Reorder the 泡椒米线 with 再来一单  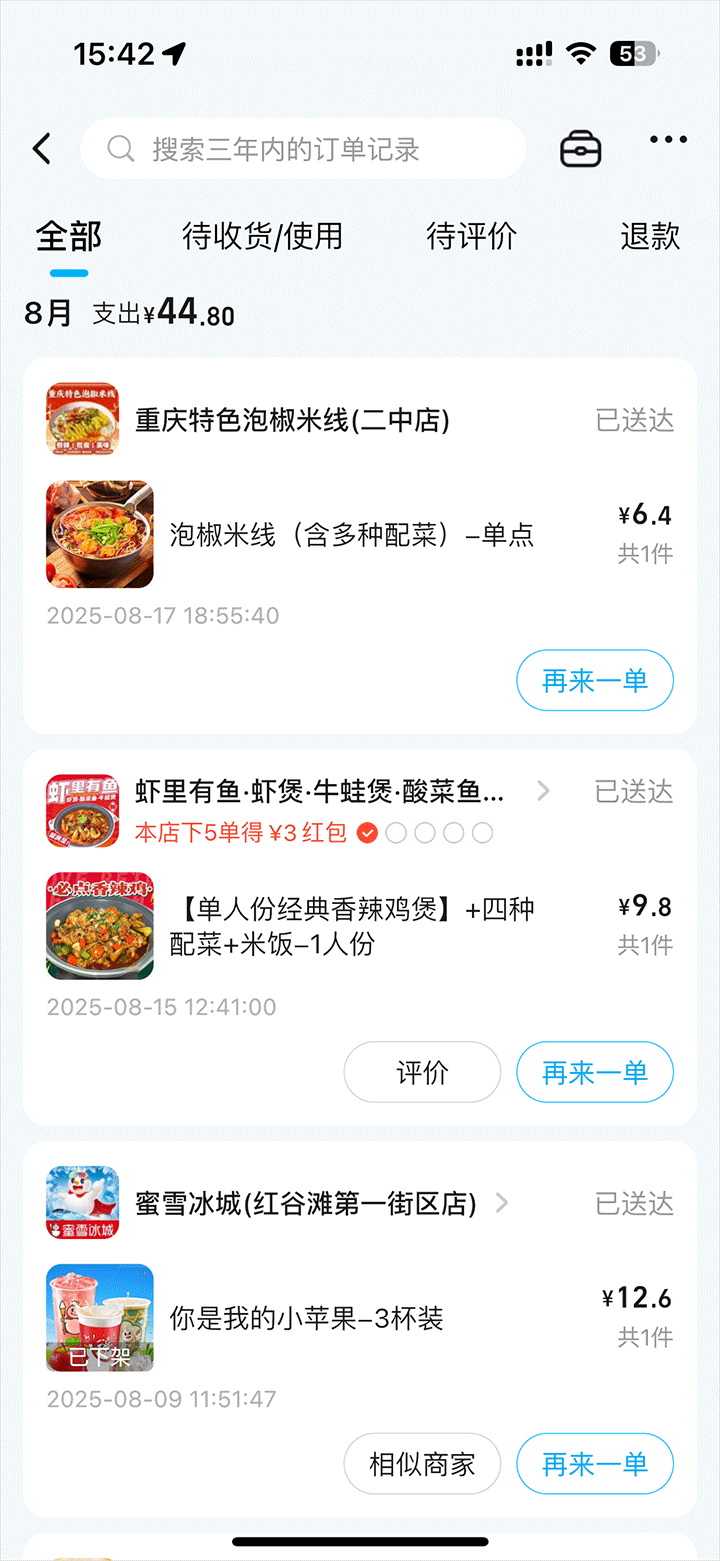click(x=595, y=681)
